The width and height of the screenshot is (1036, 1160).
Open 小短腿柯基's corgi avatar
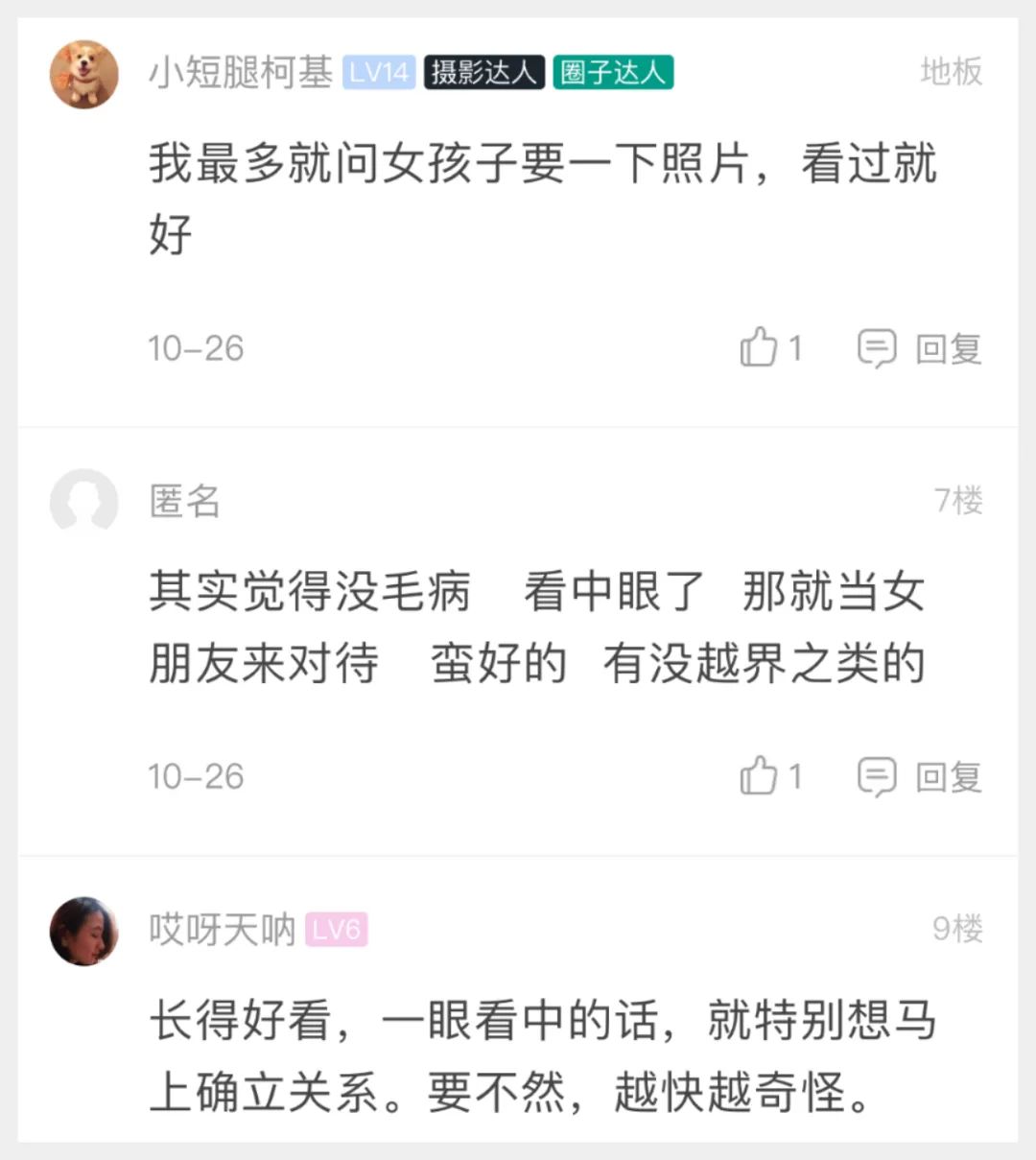click(83, 74)
